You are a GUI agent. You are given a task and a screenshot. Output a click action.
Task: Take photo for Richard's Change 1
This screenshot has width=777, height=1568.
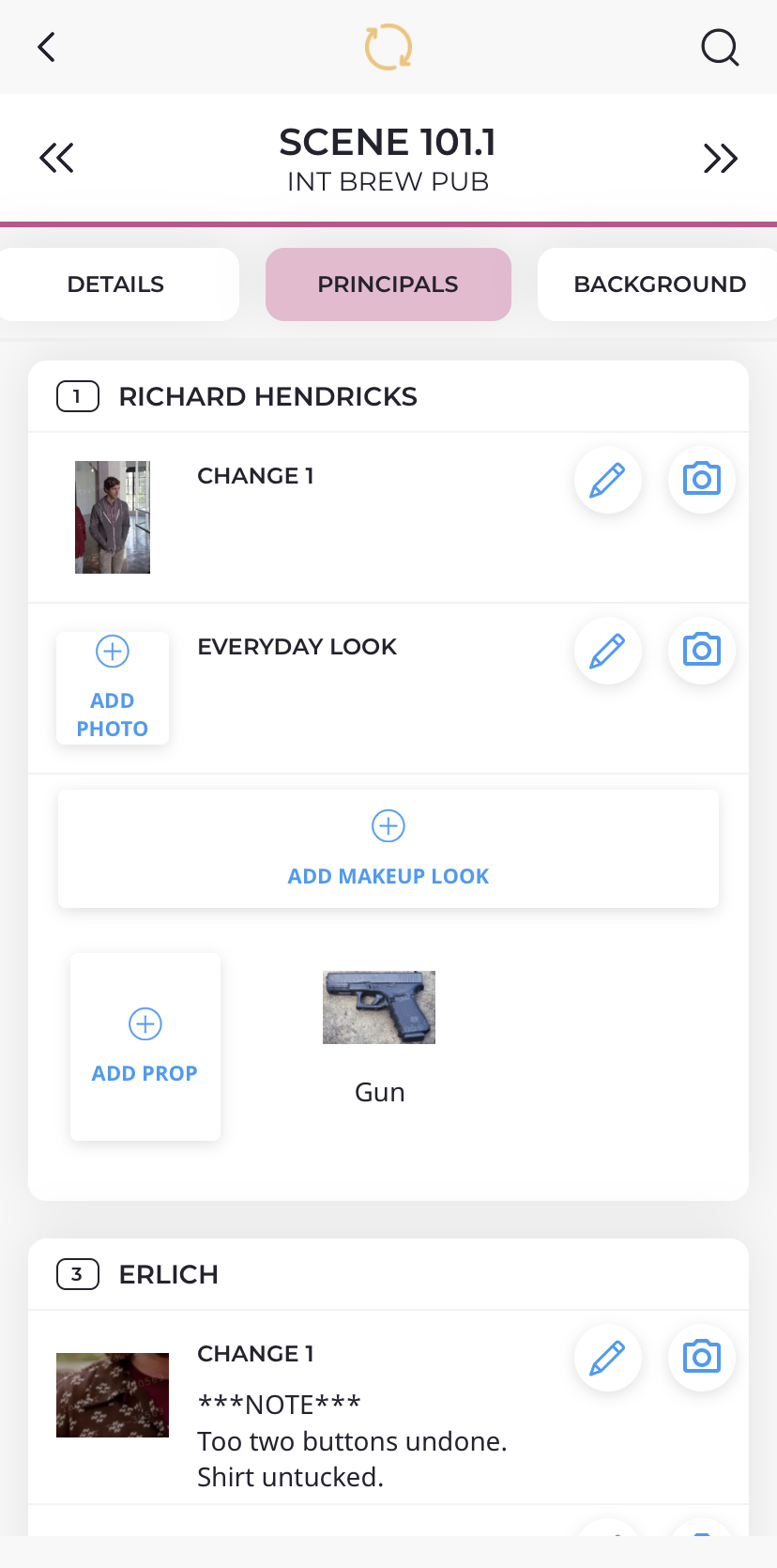click(701, 480)
